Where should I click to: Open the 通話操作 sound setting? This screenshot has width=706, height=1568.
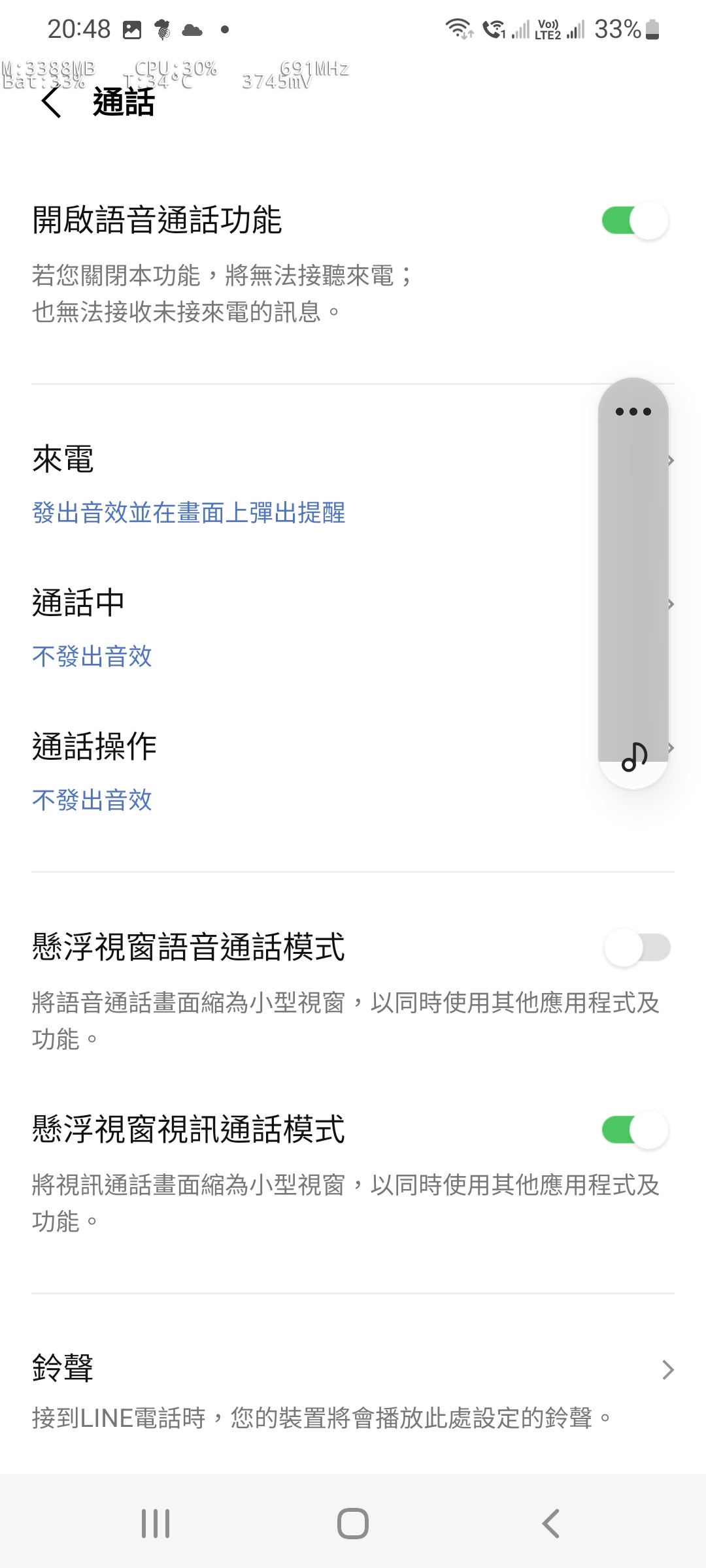[353, 772]
